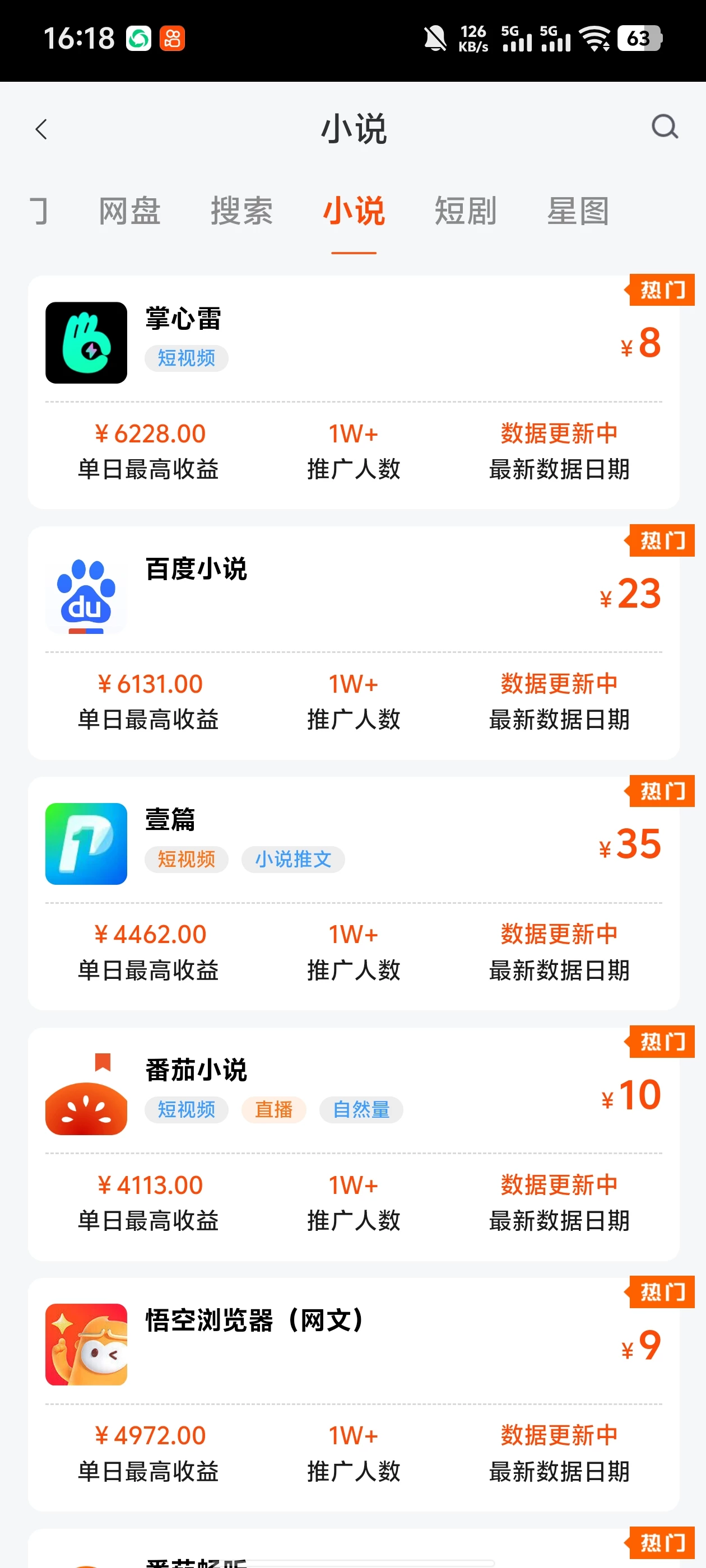Tap the 小说推文 tag under 壹篇

293,860
